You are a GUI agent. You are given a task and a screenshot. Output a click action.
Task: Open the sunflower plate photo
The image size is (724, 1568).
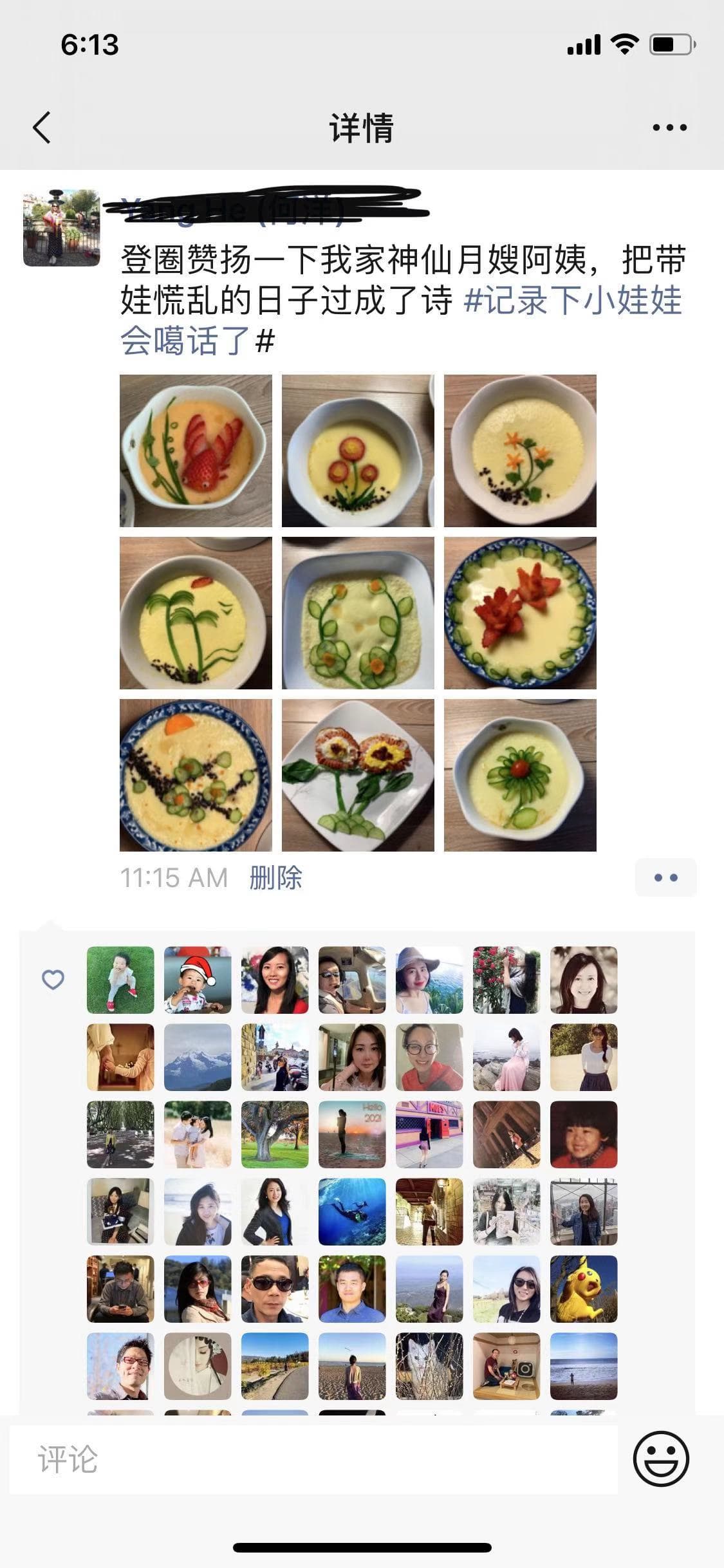(358, 775)
